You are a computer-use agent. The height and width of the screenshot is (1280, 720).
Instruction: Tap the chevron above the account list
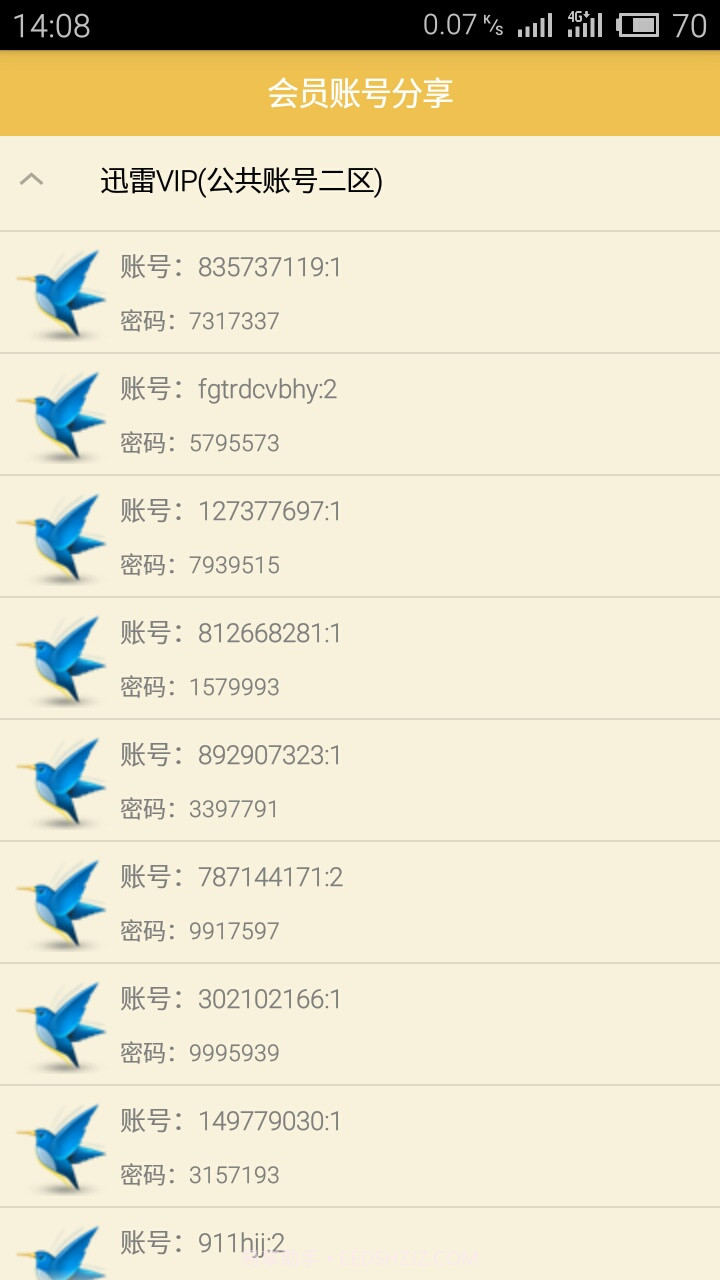tap(32, 178)
